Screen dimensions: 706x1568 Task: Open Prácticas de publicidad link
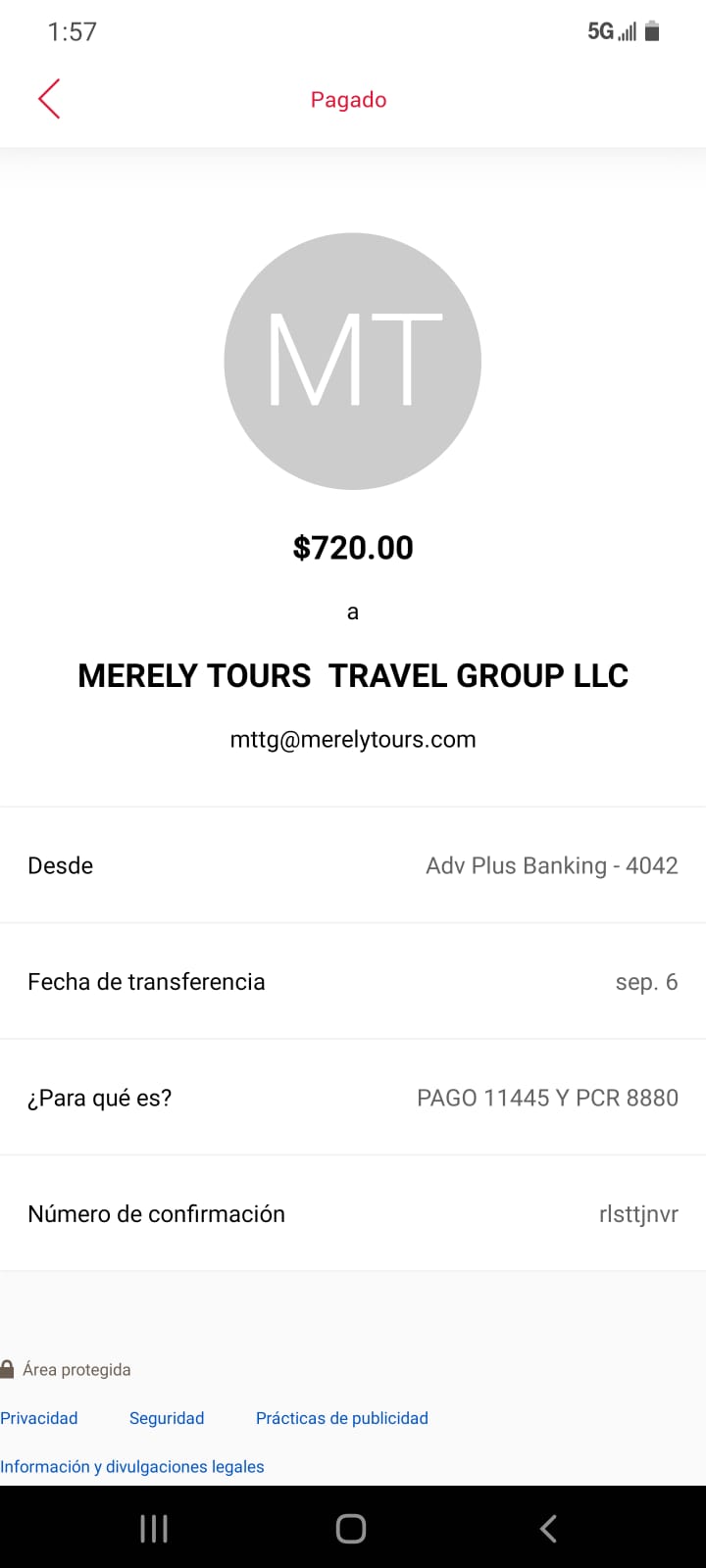342,1418
